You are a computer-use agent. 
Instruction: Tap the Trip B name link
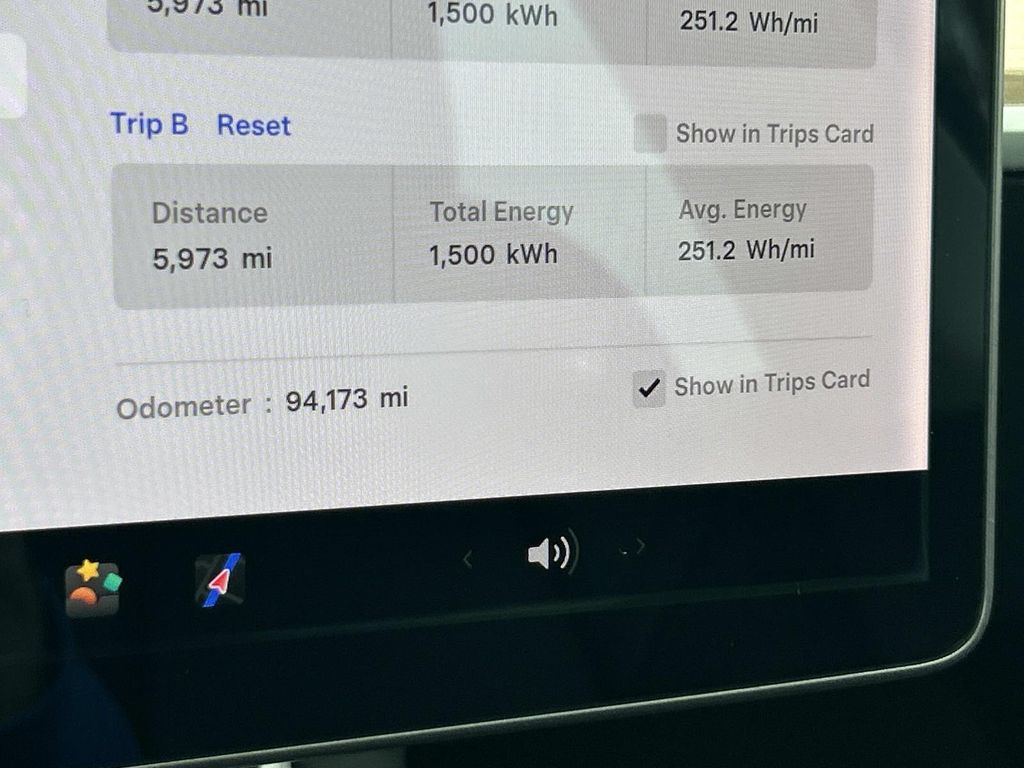[149, 124]
